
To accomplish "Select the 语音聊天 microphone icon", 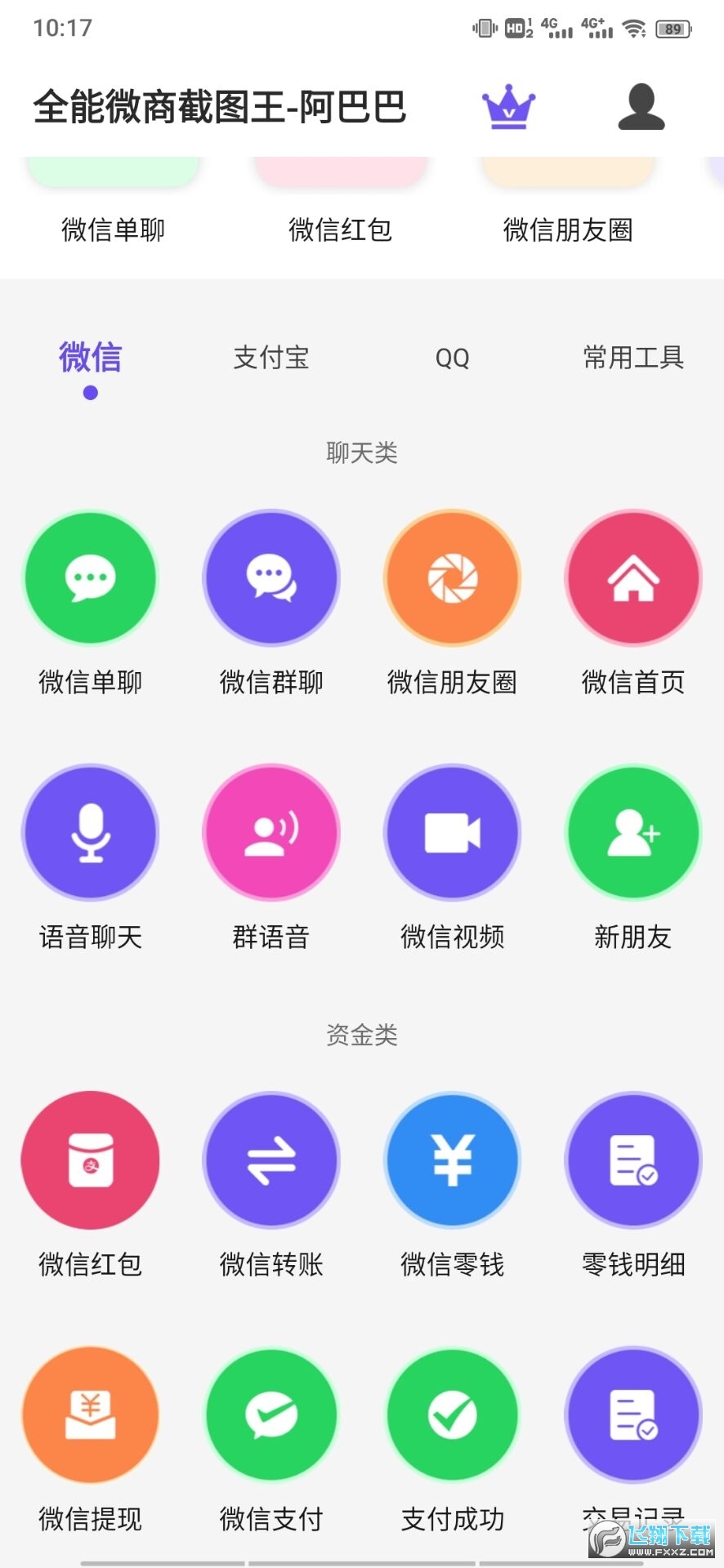I will [90, 831].
